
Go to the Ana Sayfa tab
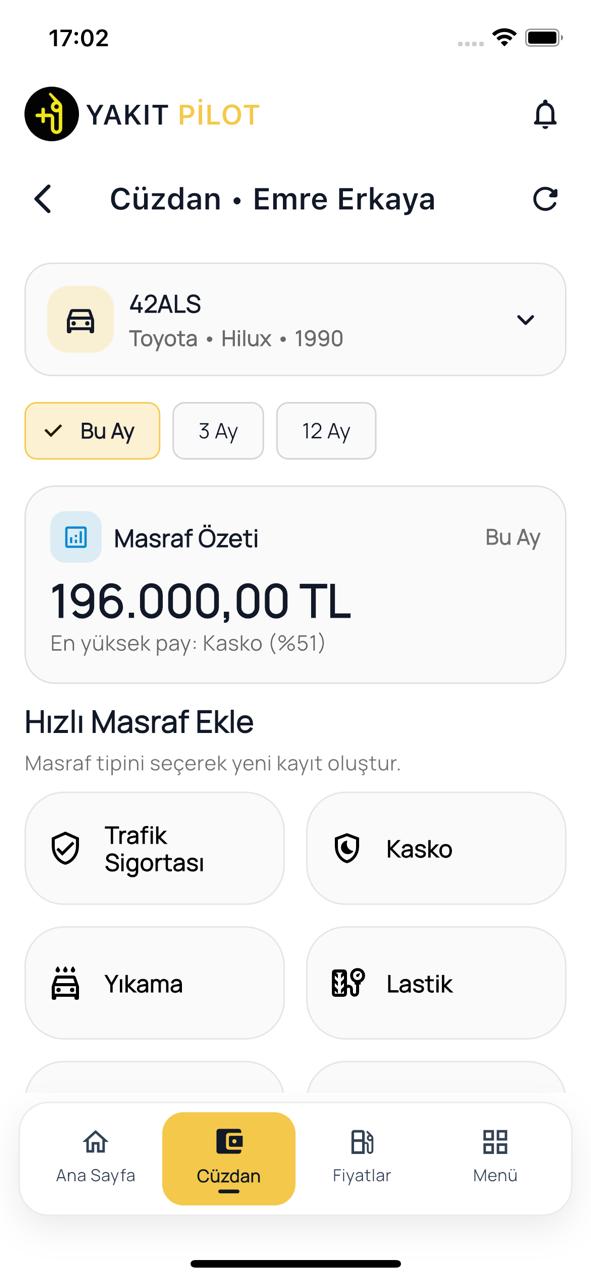pos(96,1157)
